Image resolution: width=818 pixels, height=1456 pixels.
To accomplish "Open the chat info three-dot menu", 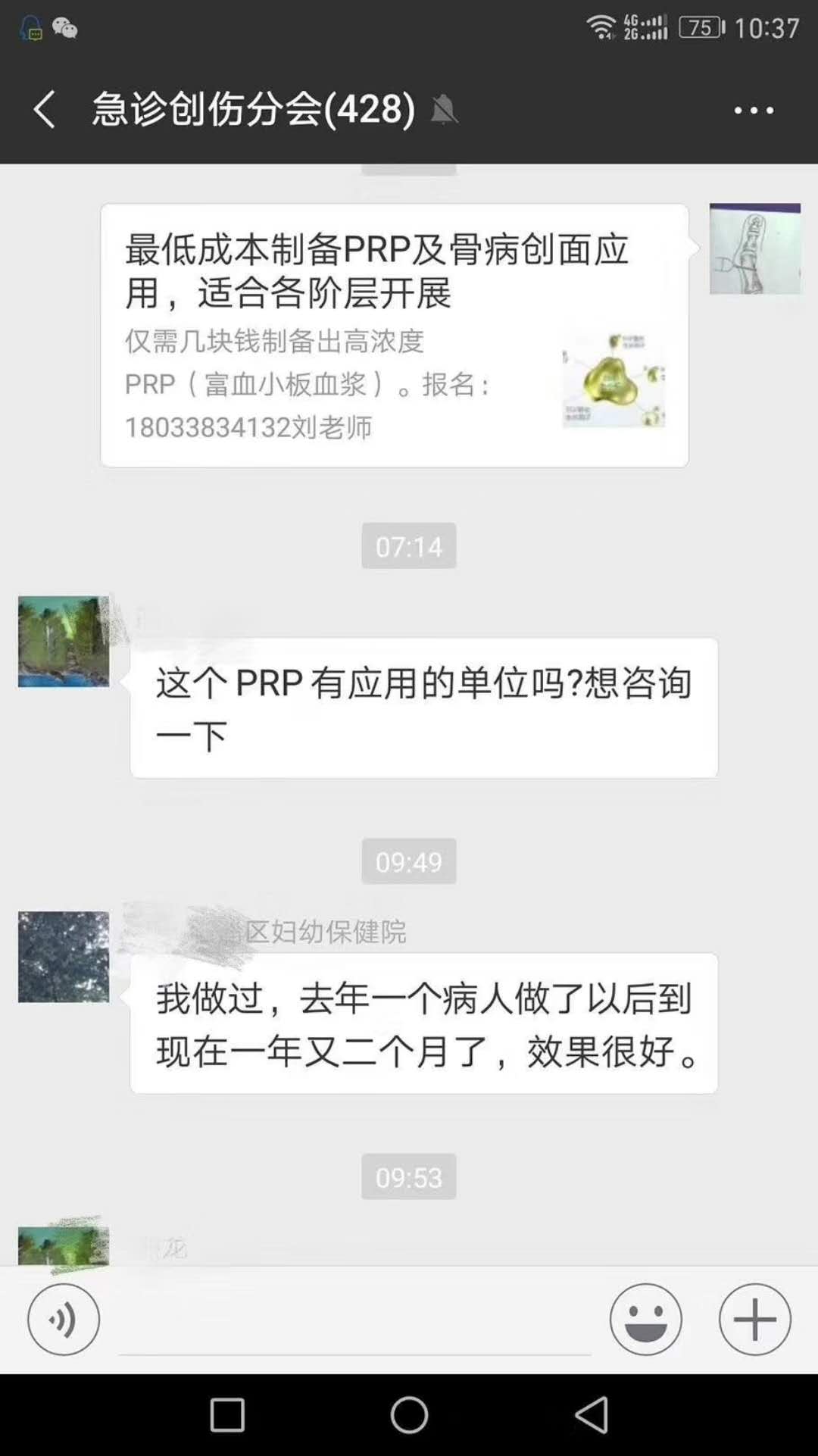I will (x=753, y=111).
